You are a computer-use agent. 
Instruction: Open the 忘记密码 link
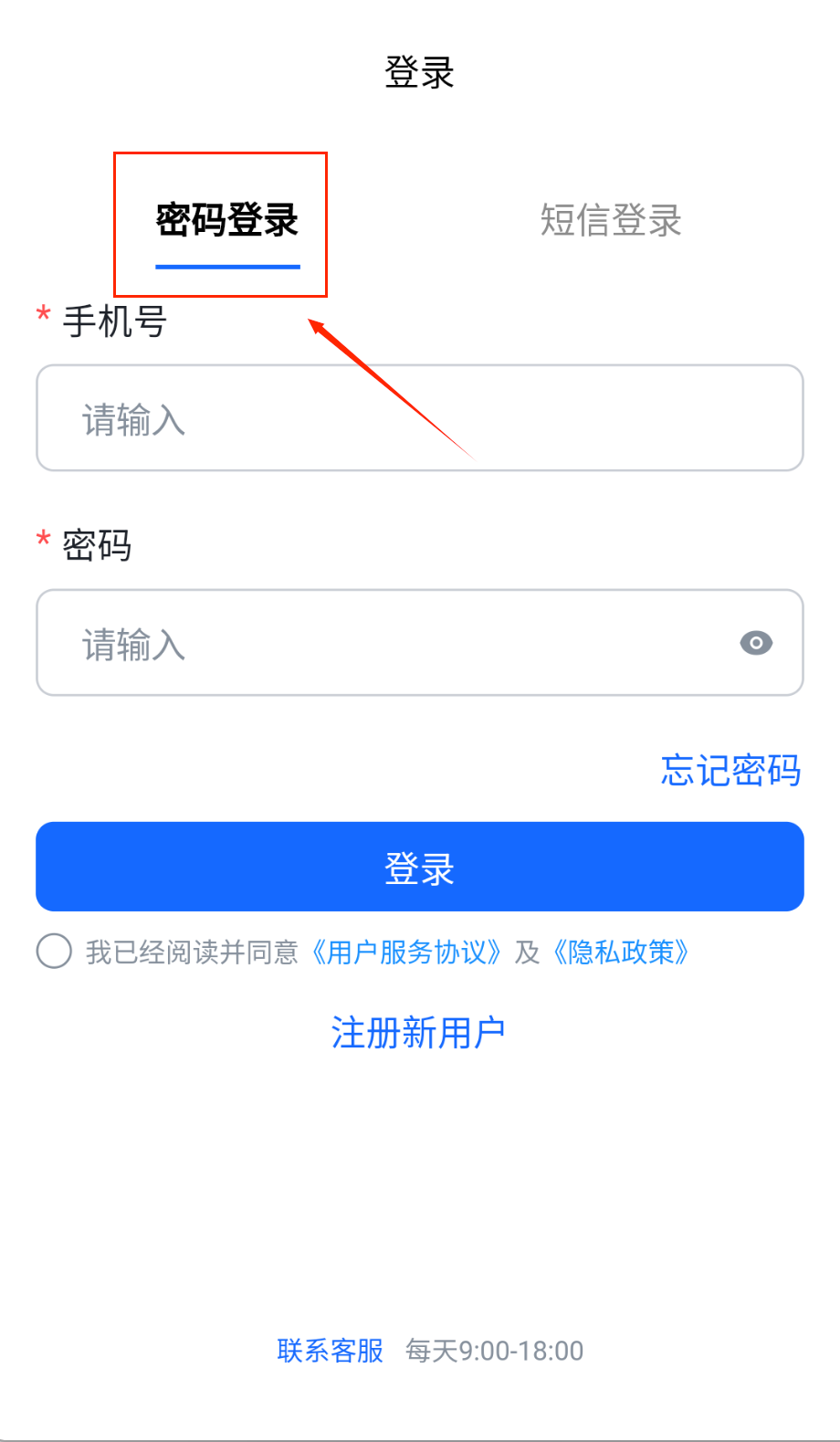click(x=730, y=770)
